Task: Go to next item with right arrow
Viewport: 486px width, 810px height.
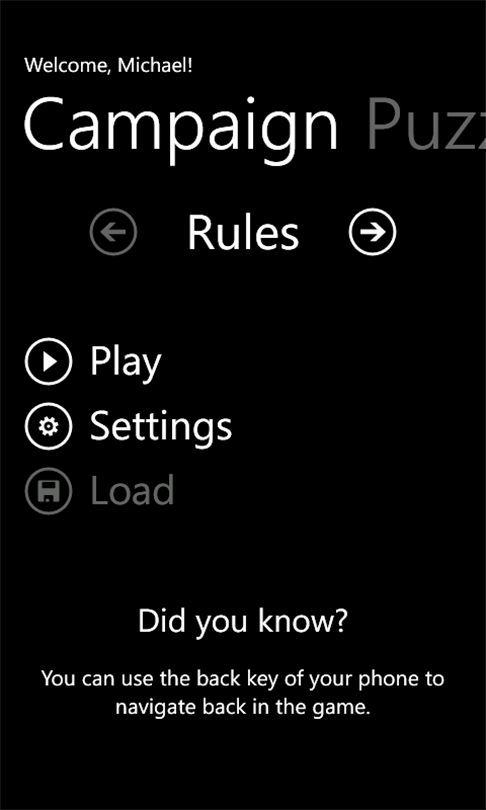Action: 372,232
